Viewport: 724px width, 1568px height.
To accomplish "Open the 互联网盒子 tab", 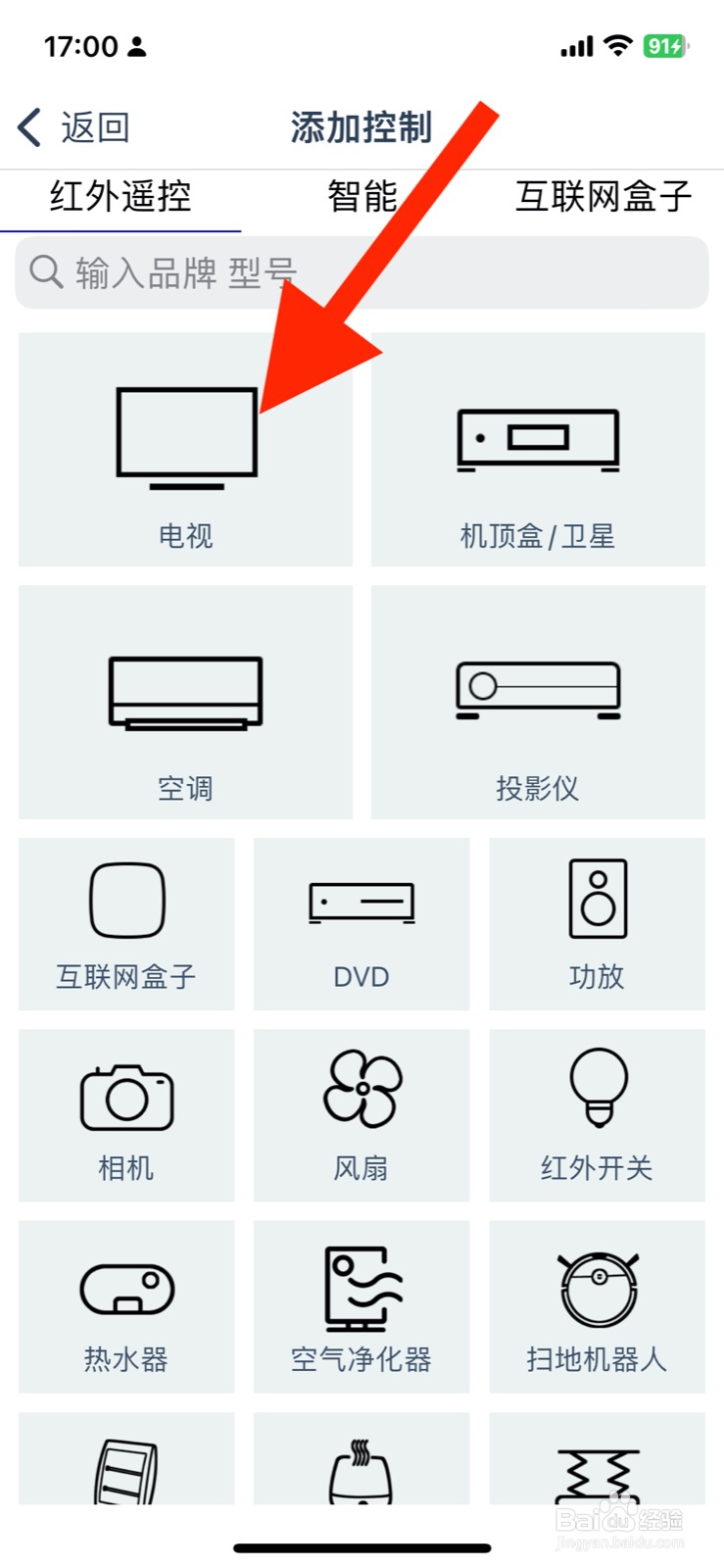I will [x=604, y=196].
